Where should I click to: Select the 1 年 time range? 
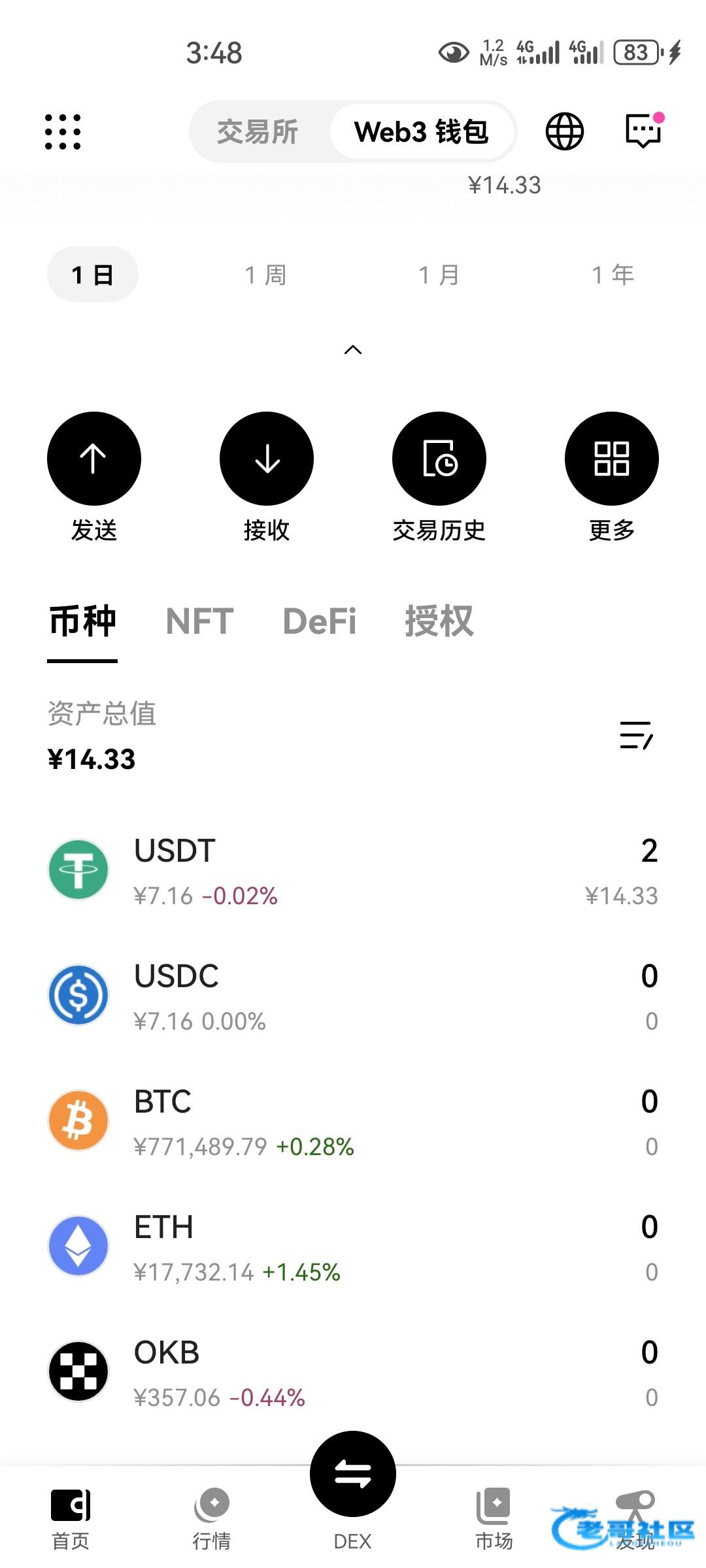click(613, 275)
